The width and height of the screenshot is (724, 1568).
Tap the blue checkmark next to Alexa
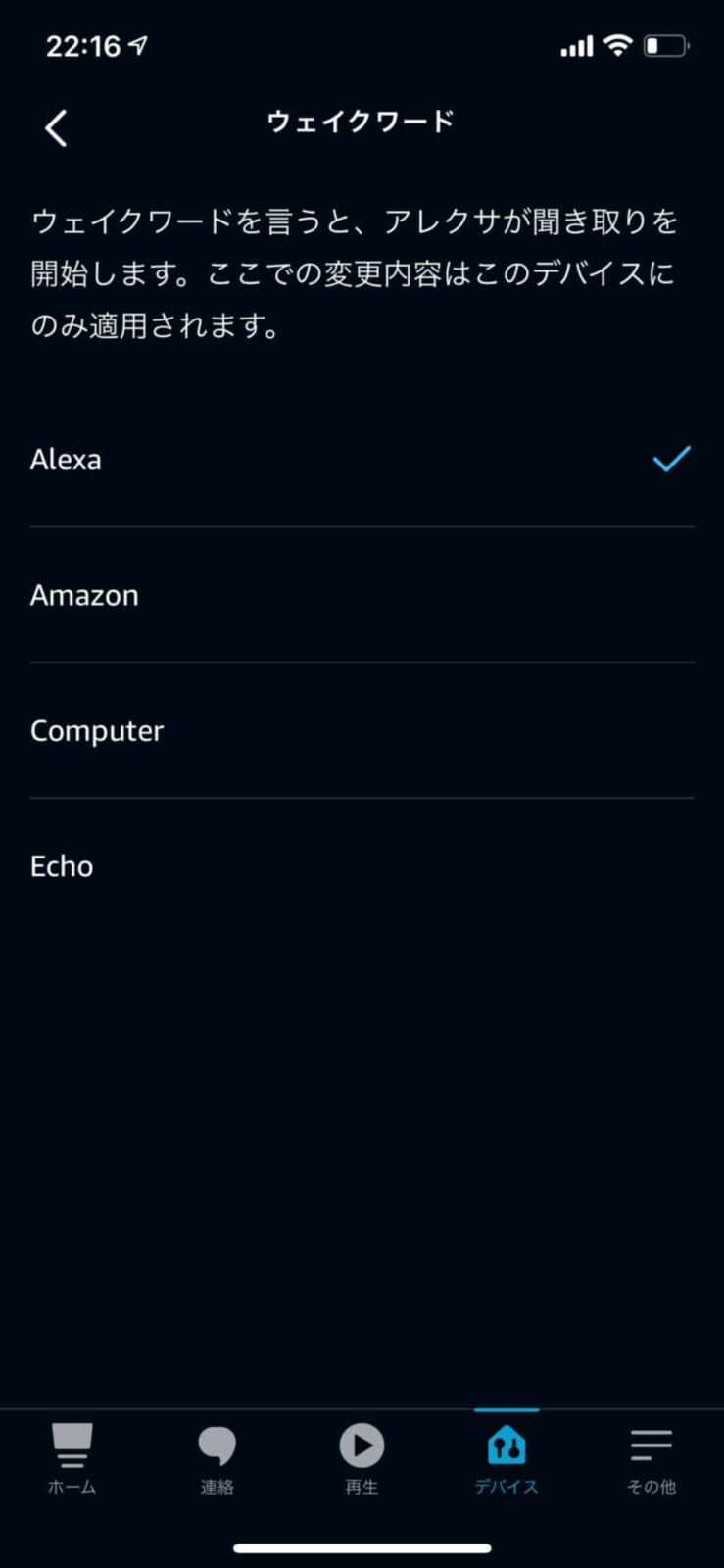coord(670,459)
